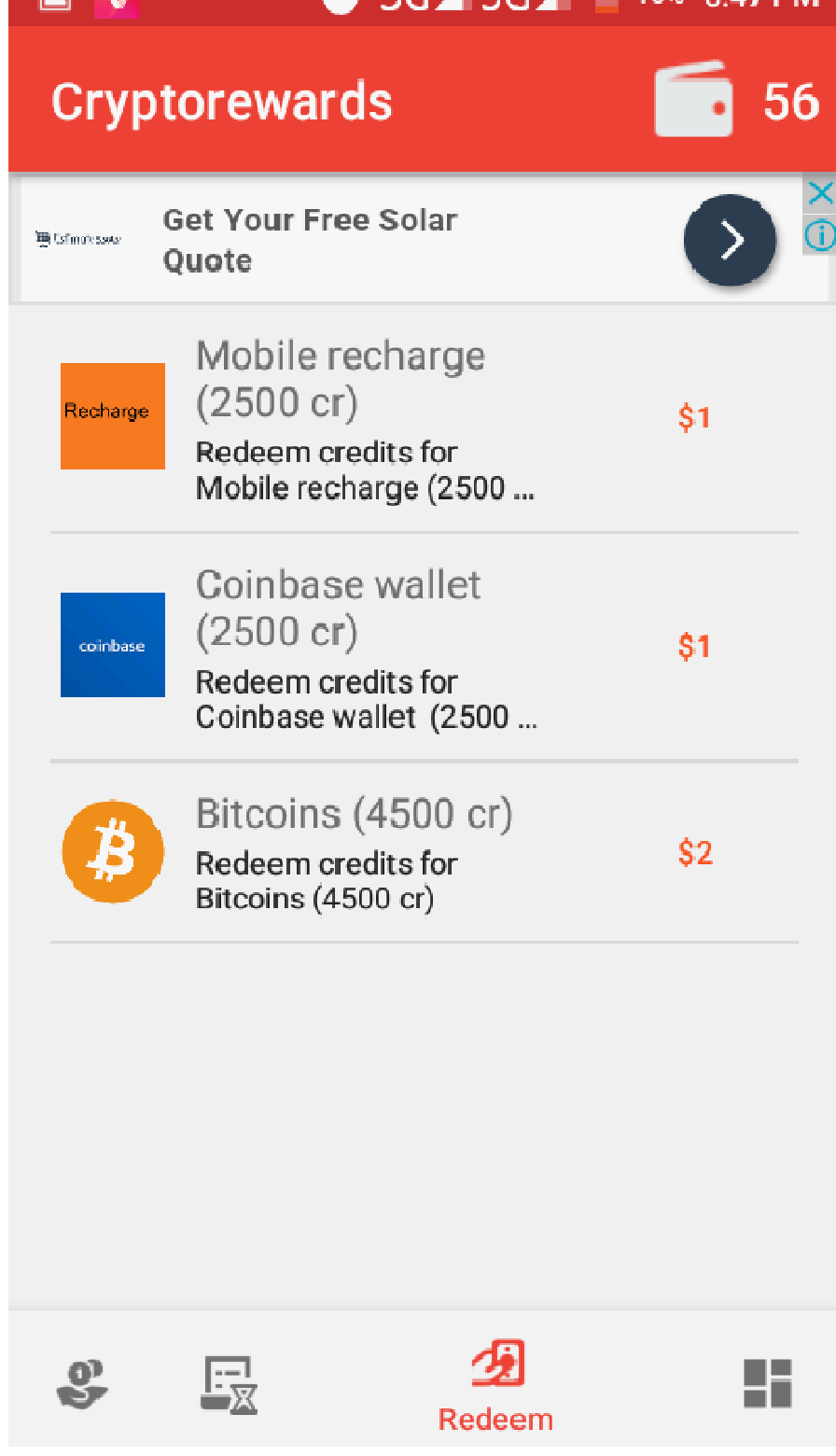Redeem credits for Bitcoins (4500 cr)
The width and height of the screenshot is (836, 1456).
tap(424, 853)
